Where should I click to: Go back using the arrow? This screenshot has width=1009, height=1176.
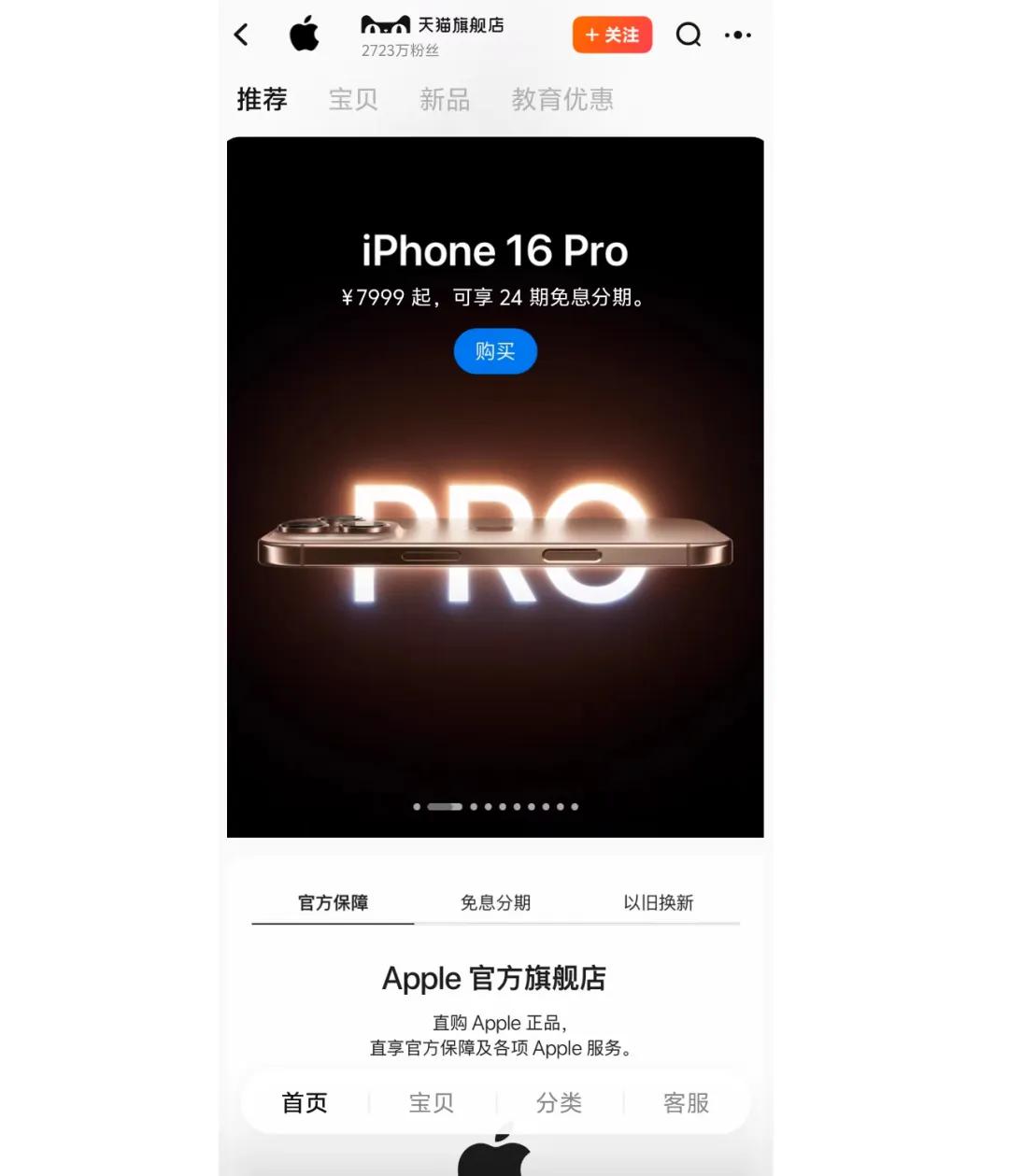(242, 35)
